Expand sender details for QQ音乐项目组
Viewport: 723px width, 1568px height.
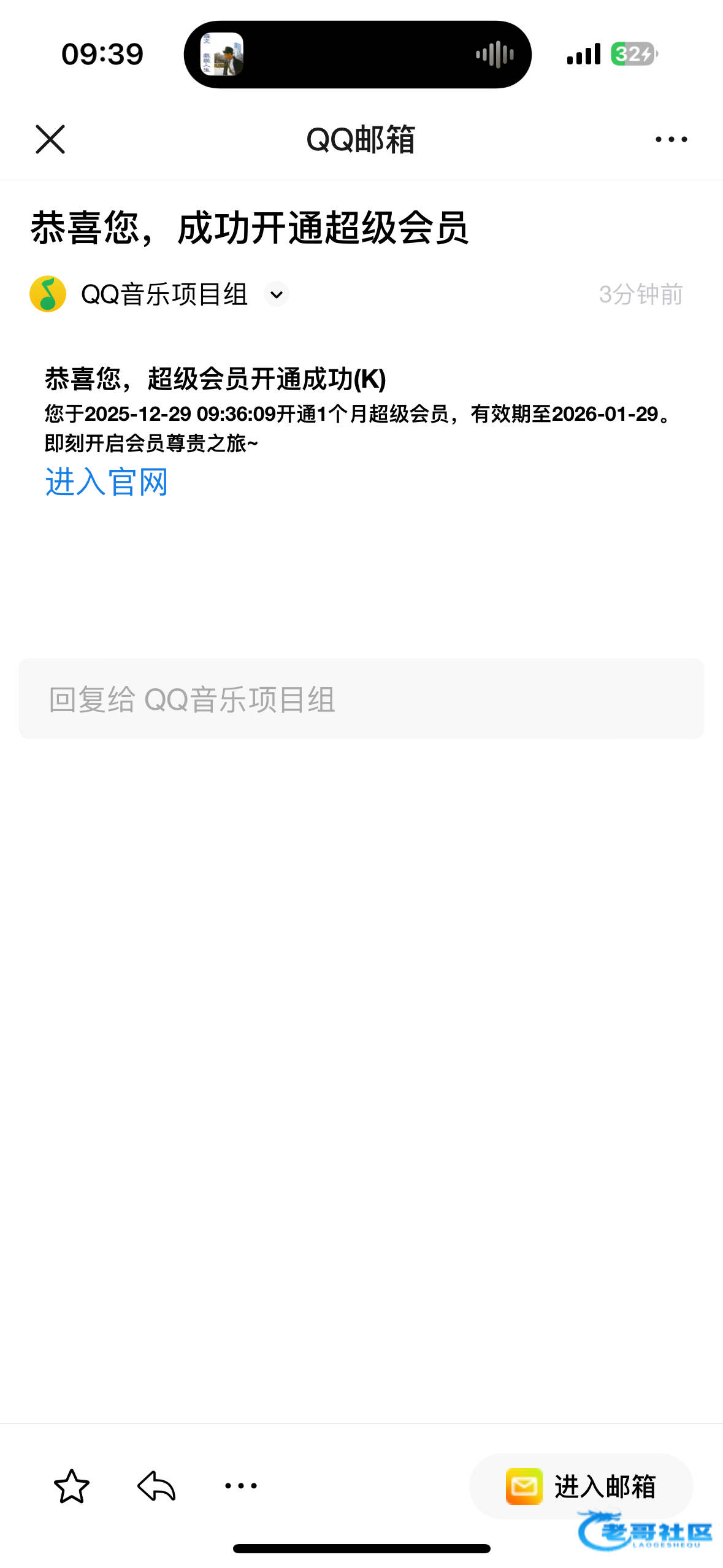coord(277,294)
